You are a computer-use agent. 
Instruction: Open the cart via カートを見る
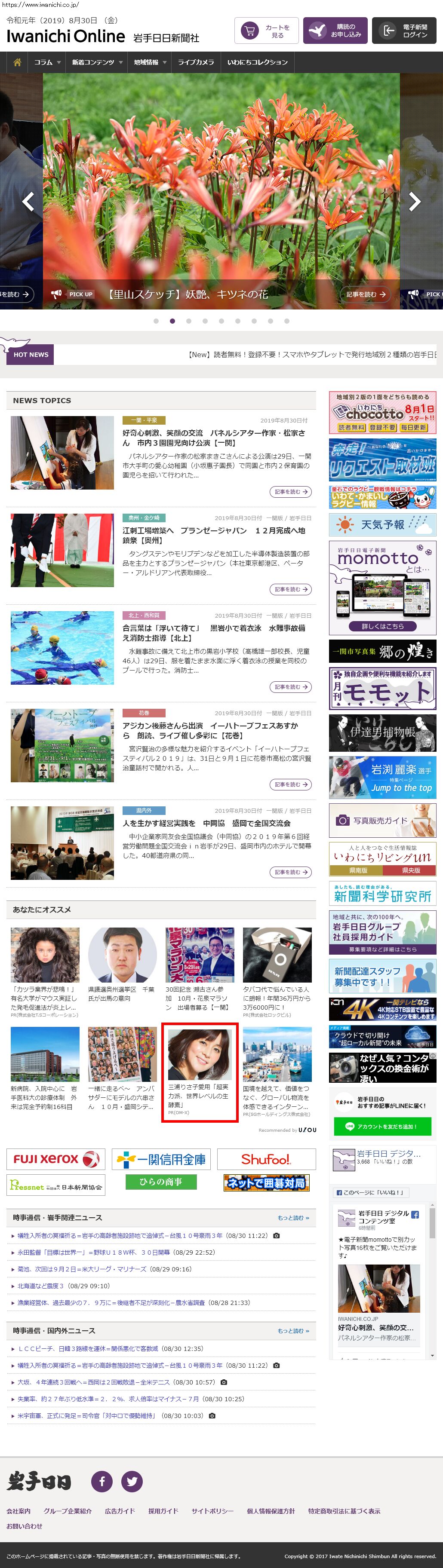[x=267, y=31]
